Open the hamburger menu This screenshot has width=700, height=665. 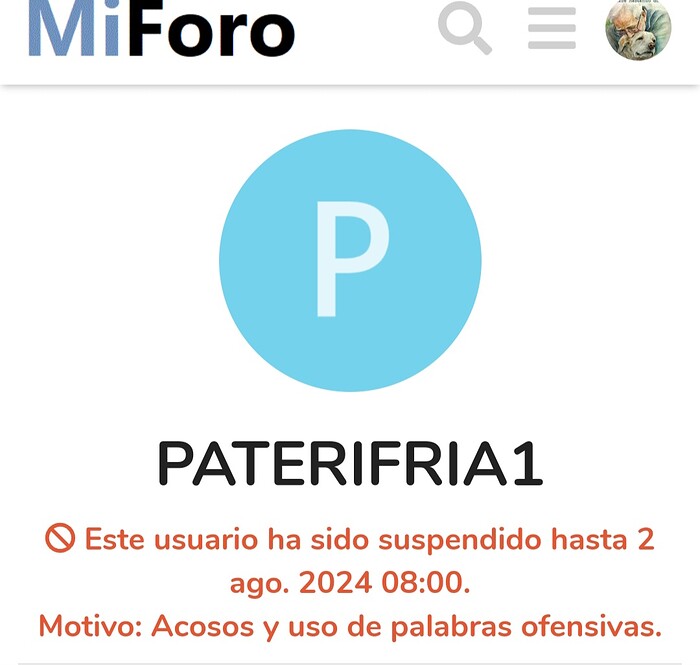(x=551, y=28)
